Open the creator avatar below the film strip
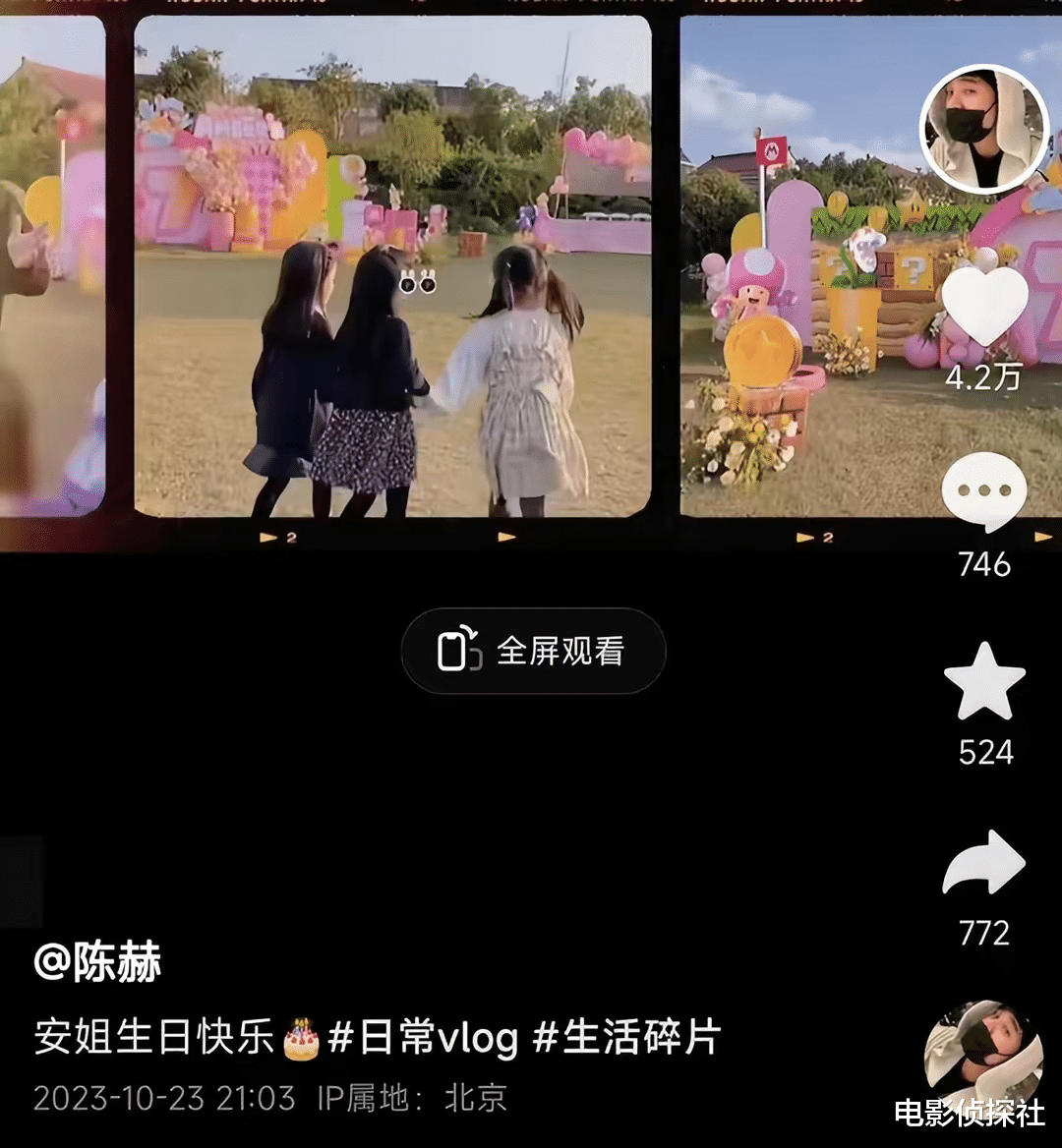Image resolution: width=1062 pixels, height=1148 pixels. click(x=983, y=129)
